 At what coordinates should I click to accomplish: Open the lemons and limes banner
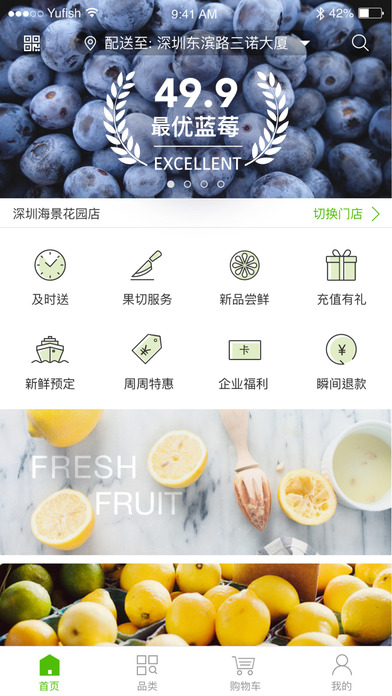[196, 605]
